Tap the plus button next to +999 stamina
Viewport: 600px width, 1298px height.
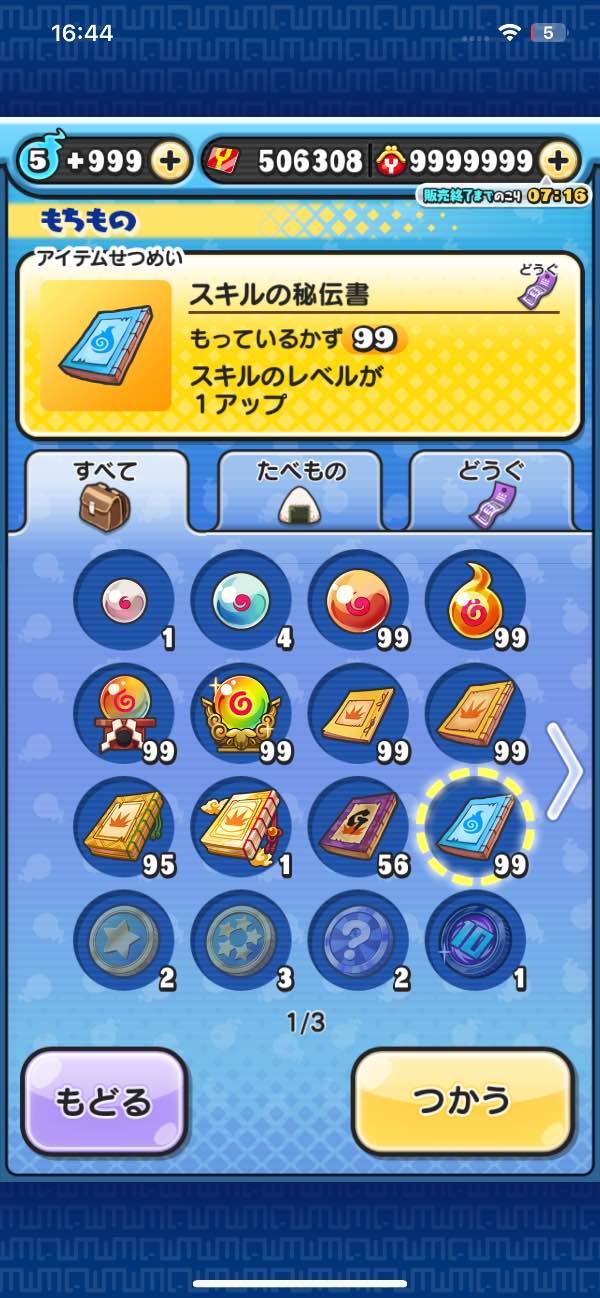(x=171, y=161)
